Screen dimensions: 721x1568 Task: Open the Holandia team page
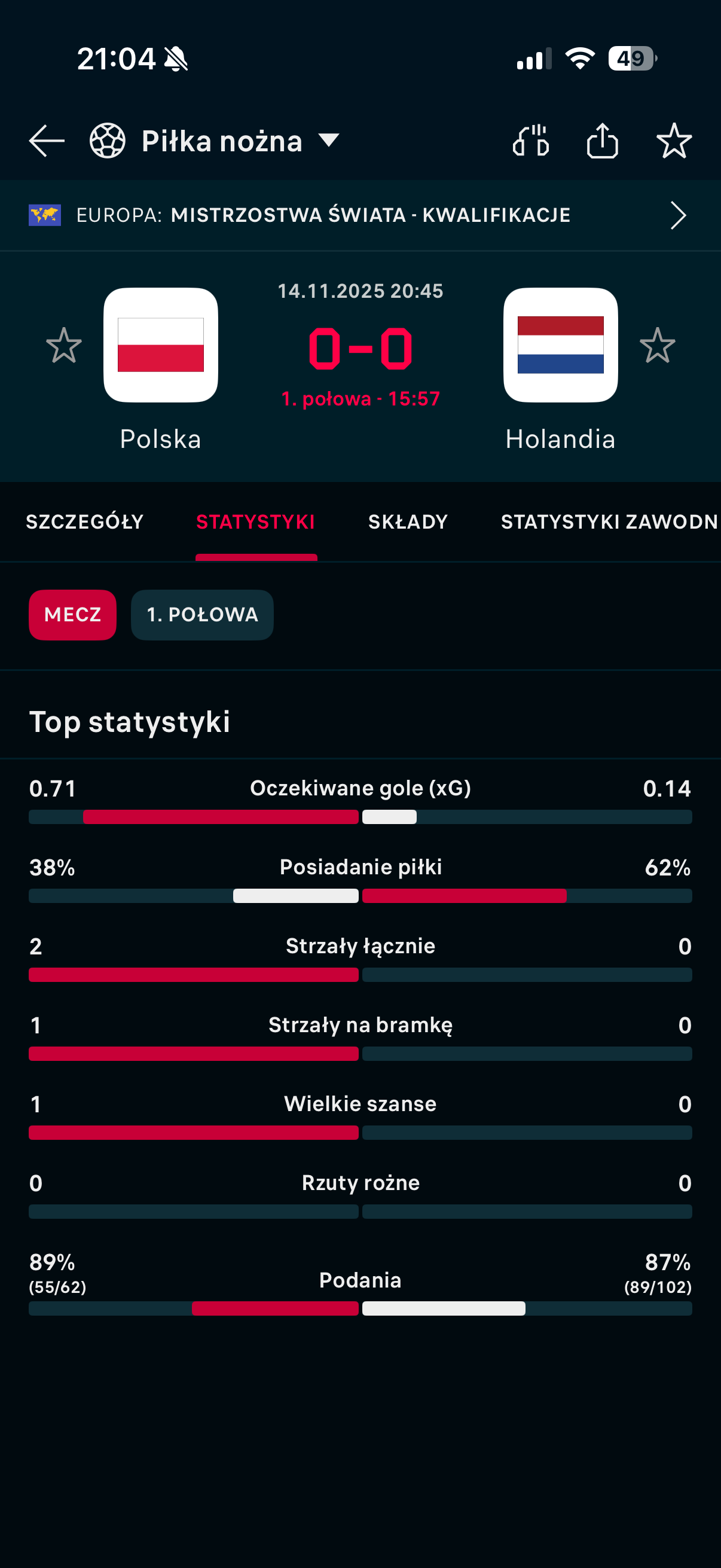(x=560, y=345)
